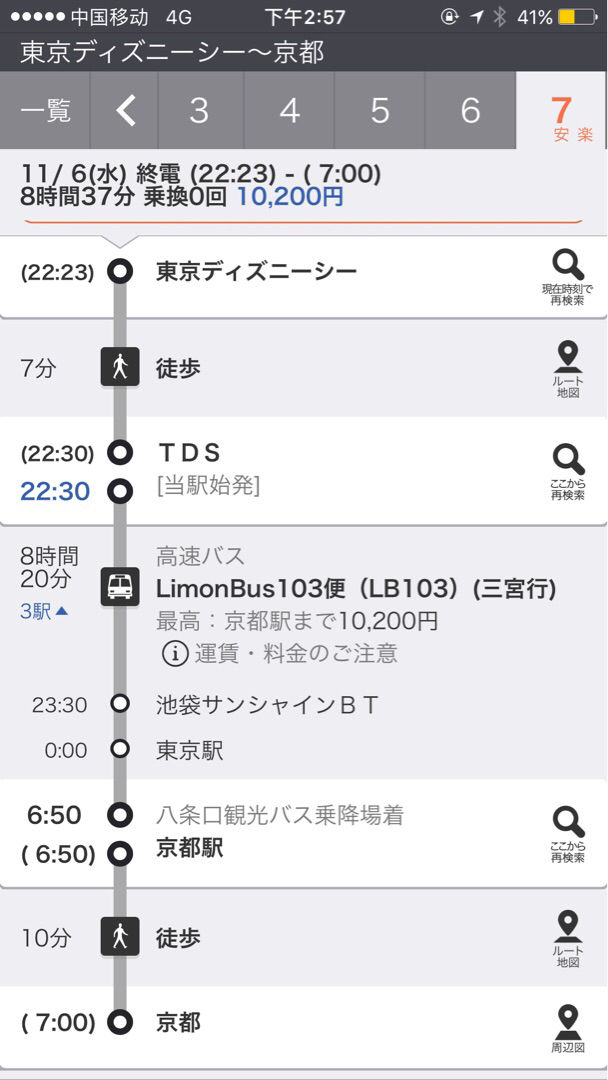Re-search at current time from 東京ディズニーシー
This screenshot has height=1080, width=608.
pyautogui.click(x=567, y=277)
